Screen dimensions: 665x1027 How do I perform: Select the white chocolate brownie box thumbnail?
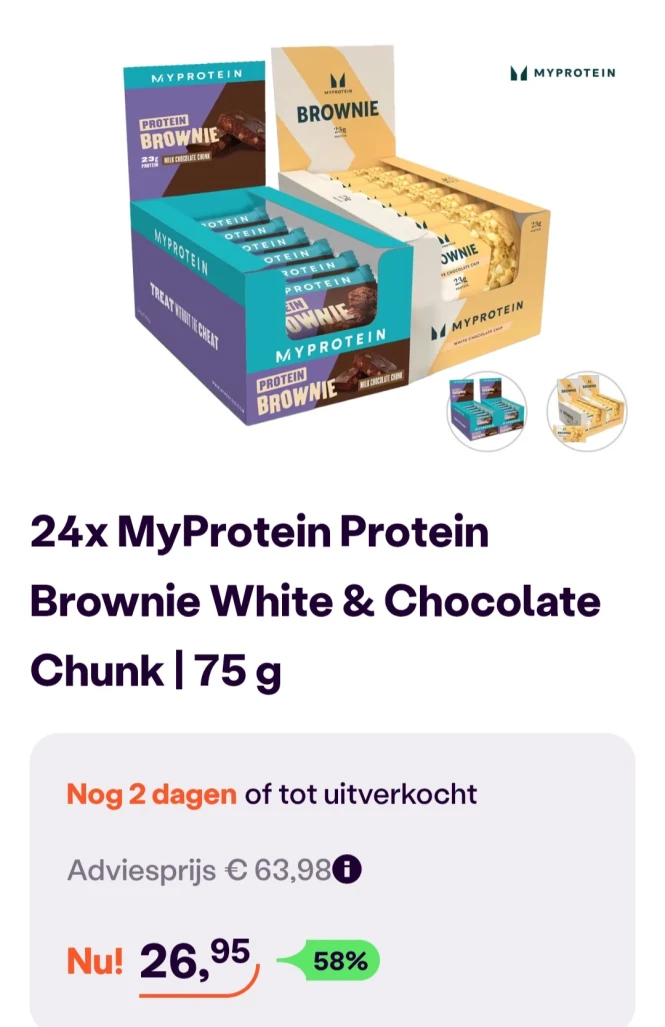pyautogui.click(x=587, y=410)
